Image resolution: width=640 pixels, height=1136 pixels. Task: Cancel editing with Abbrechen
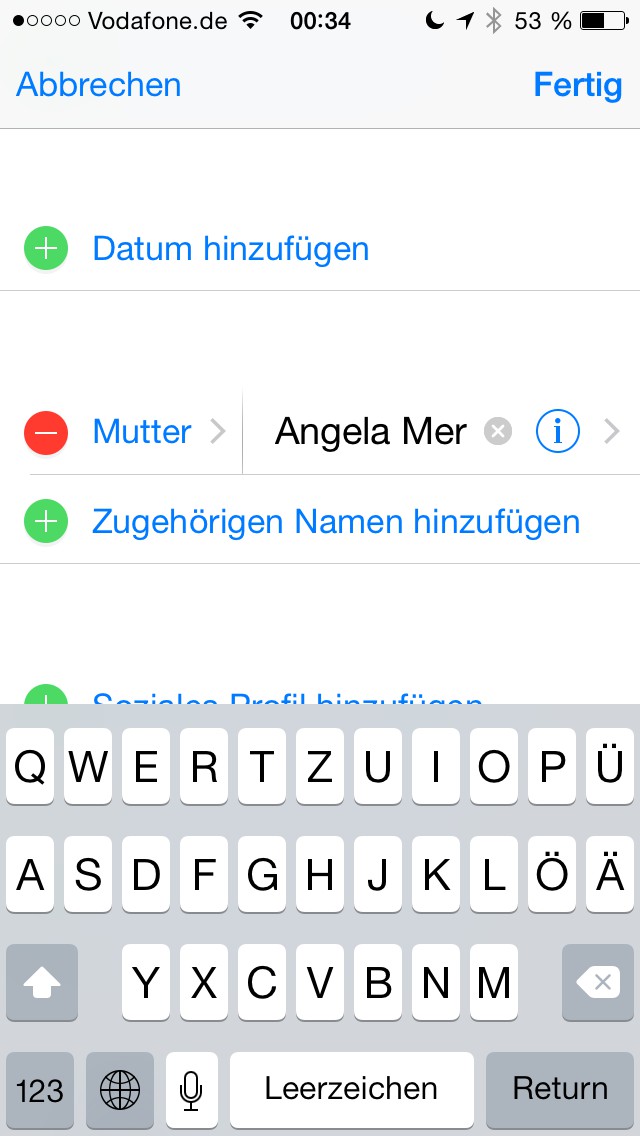pyautogui.click(x=99, y=85)
